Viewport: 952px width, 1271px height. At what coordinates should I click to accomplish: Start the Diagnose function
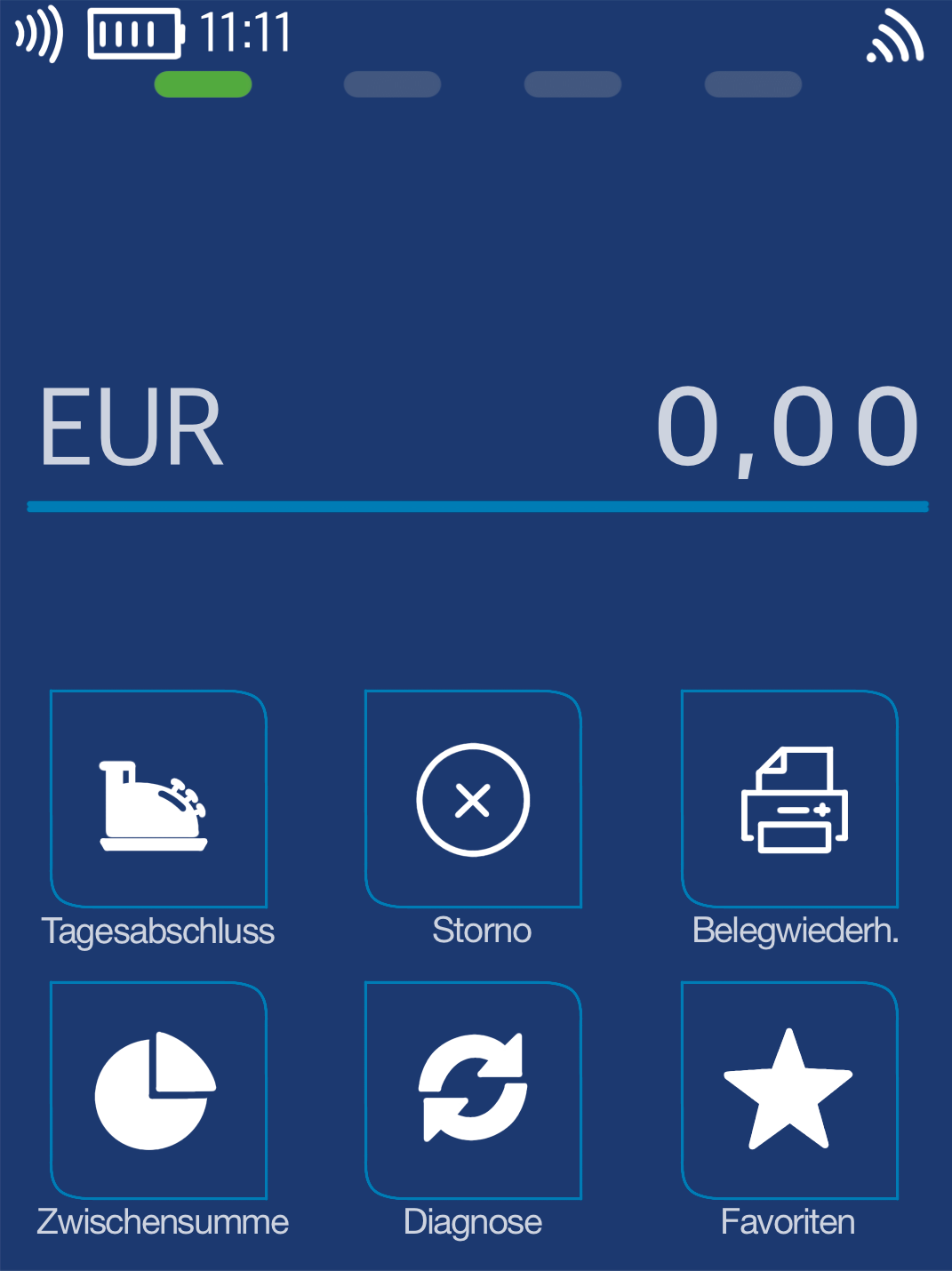click(x=473, y=1091)
